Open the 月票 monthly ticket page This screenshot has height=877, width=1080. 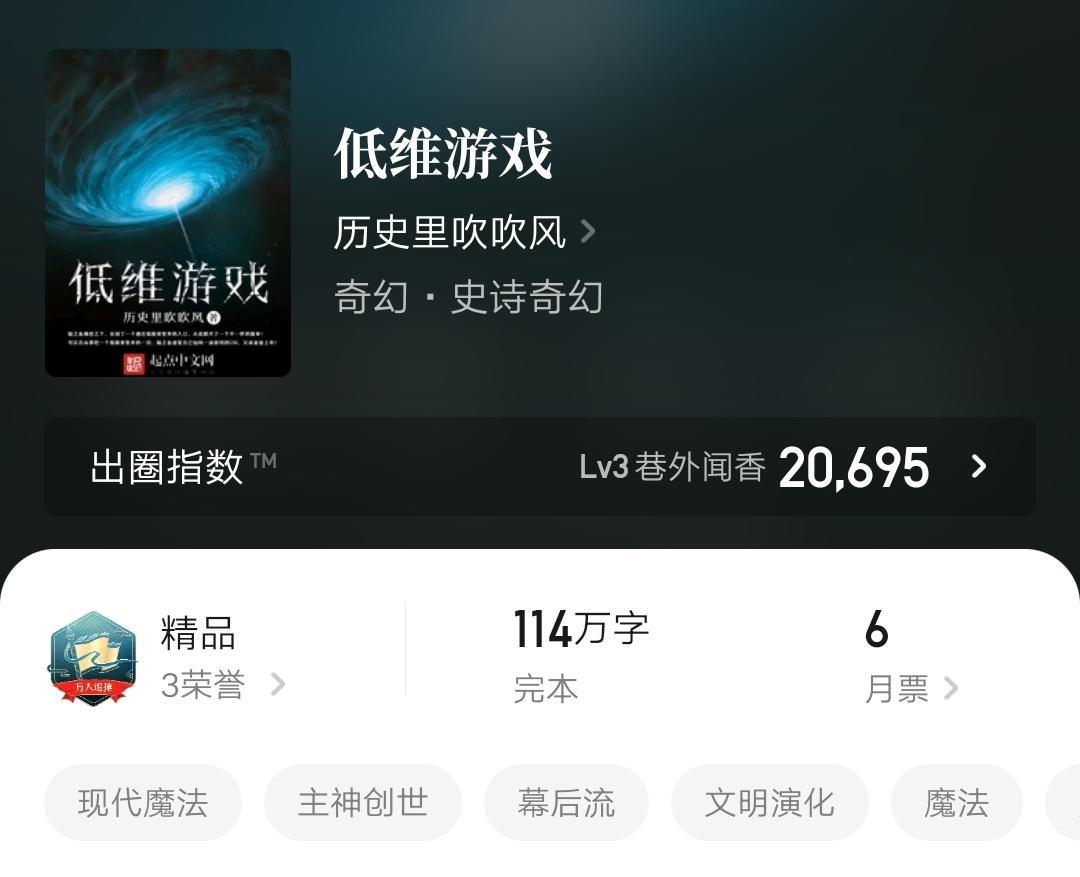(909, 688)
